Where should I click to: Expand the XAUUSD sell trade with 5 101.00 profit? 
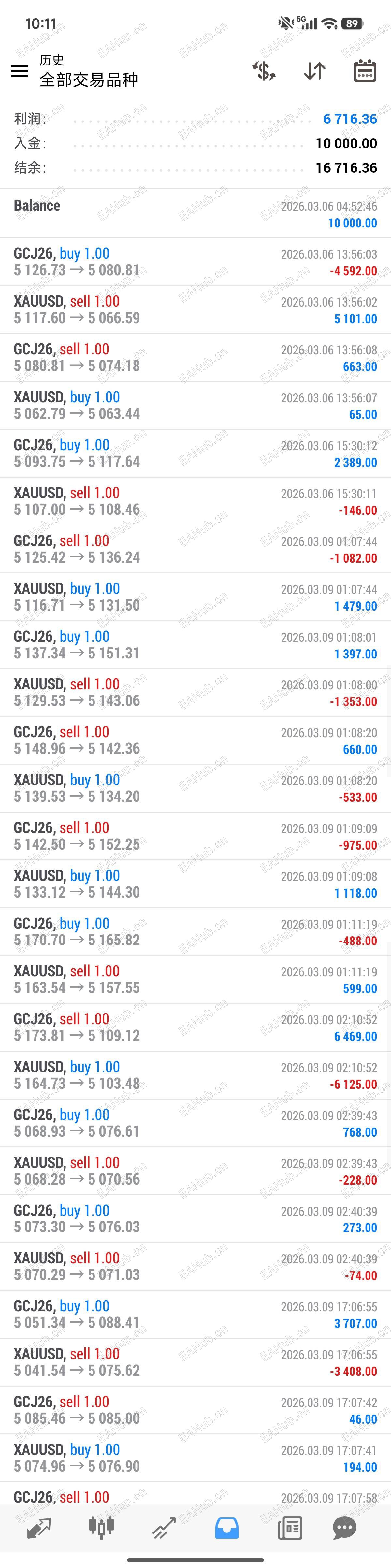pyautogui.click(x=195, y=309)
